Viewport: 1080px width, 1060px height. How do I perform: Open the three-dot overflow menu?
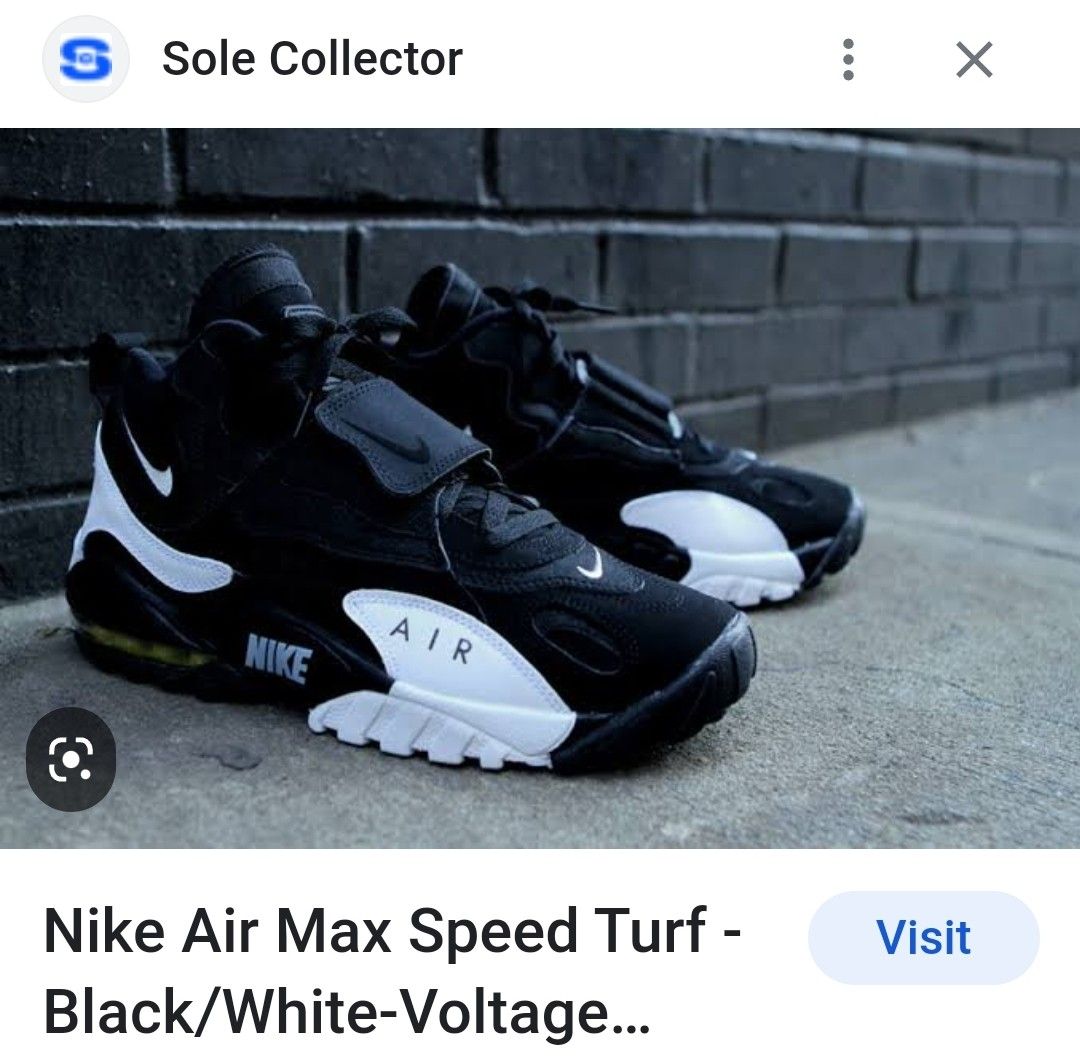tap(848, 60)
